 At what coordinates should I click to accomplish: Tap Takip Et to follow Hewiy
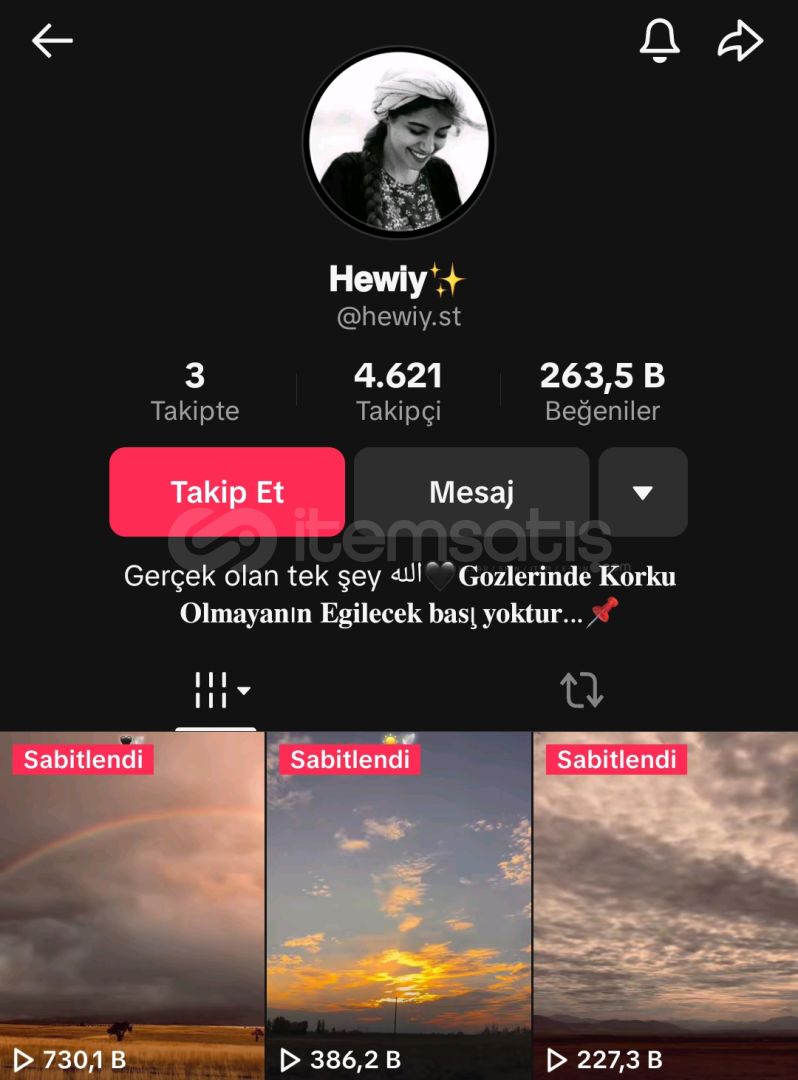click(x=227, y=492)
